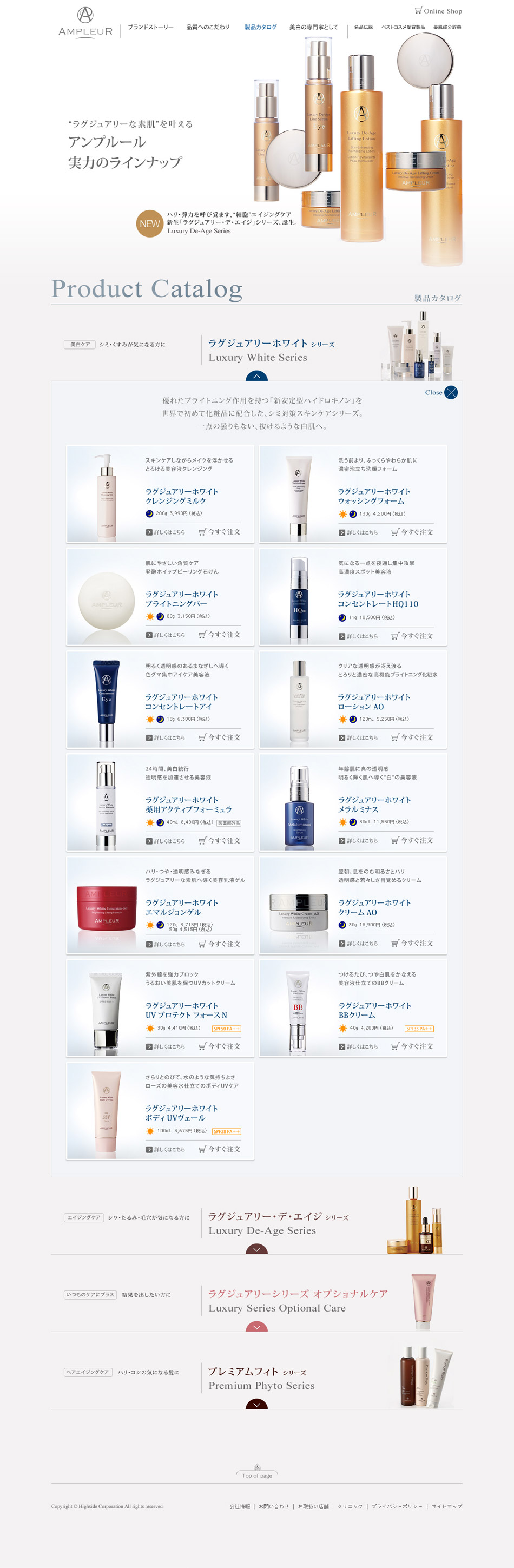Order ブライトニングバー now
Viewport: 514px width, 1568px height.
pyautogui.click(x=219, y=635)
